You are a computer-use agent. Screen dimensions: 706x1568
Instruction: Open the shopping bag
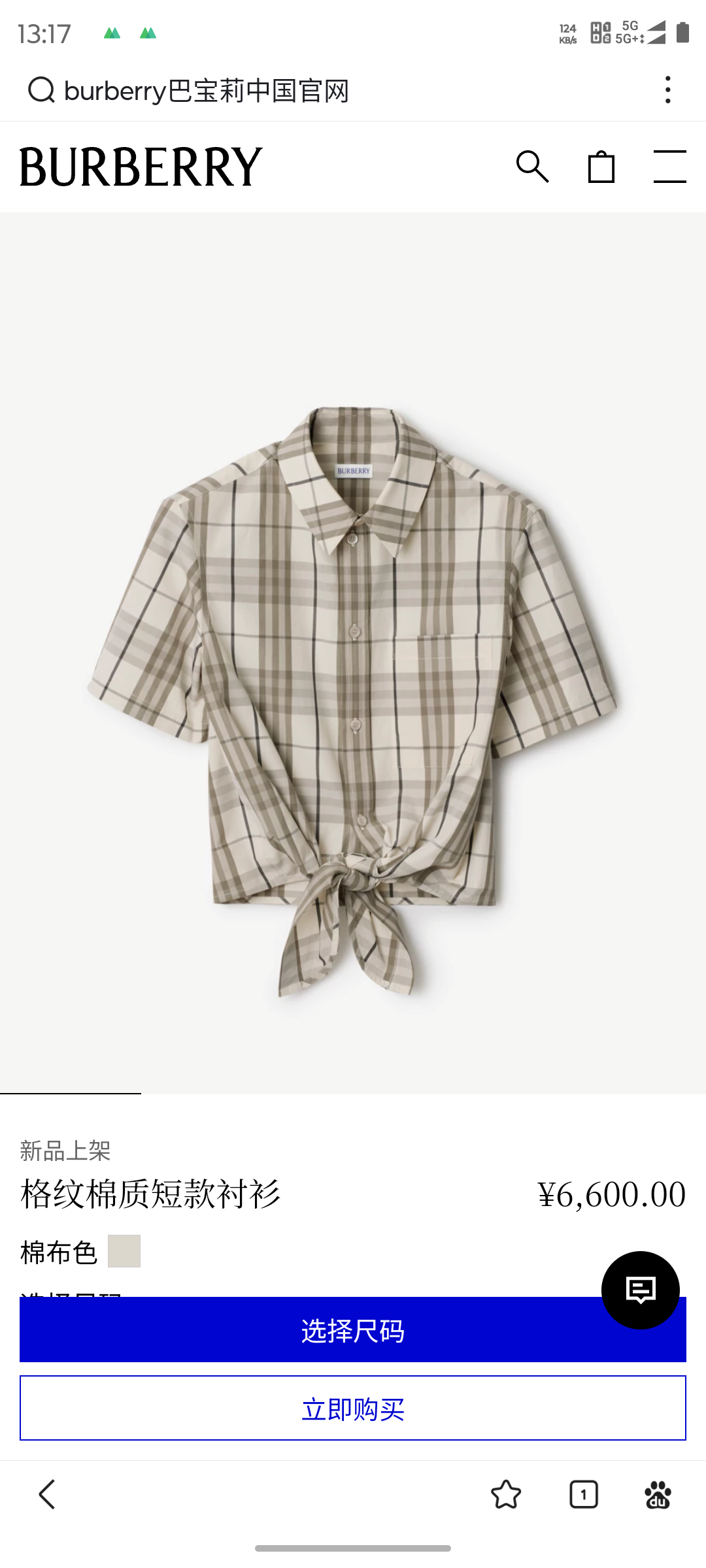(x=601, y=167)
